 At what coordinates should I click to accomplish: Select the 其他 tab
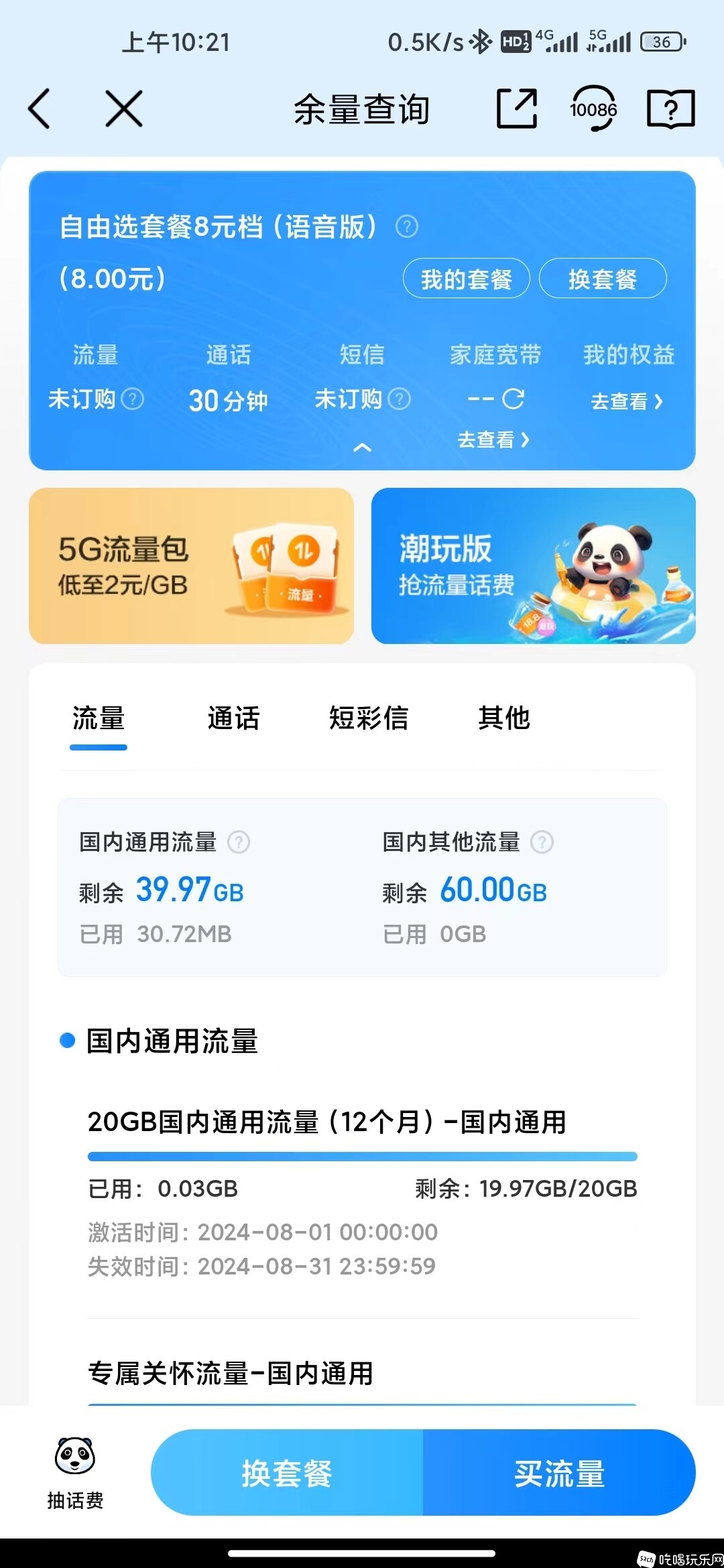point(503,718)
